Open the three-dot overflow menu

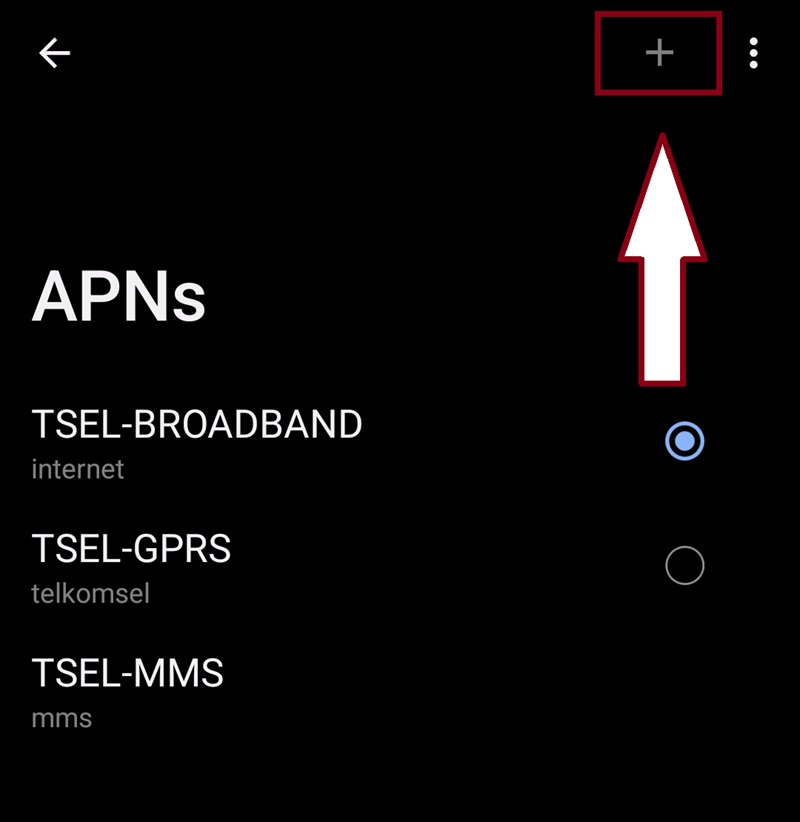(x=753, y=53)
